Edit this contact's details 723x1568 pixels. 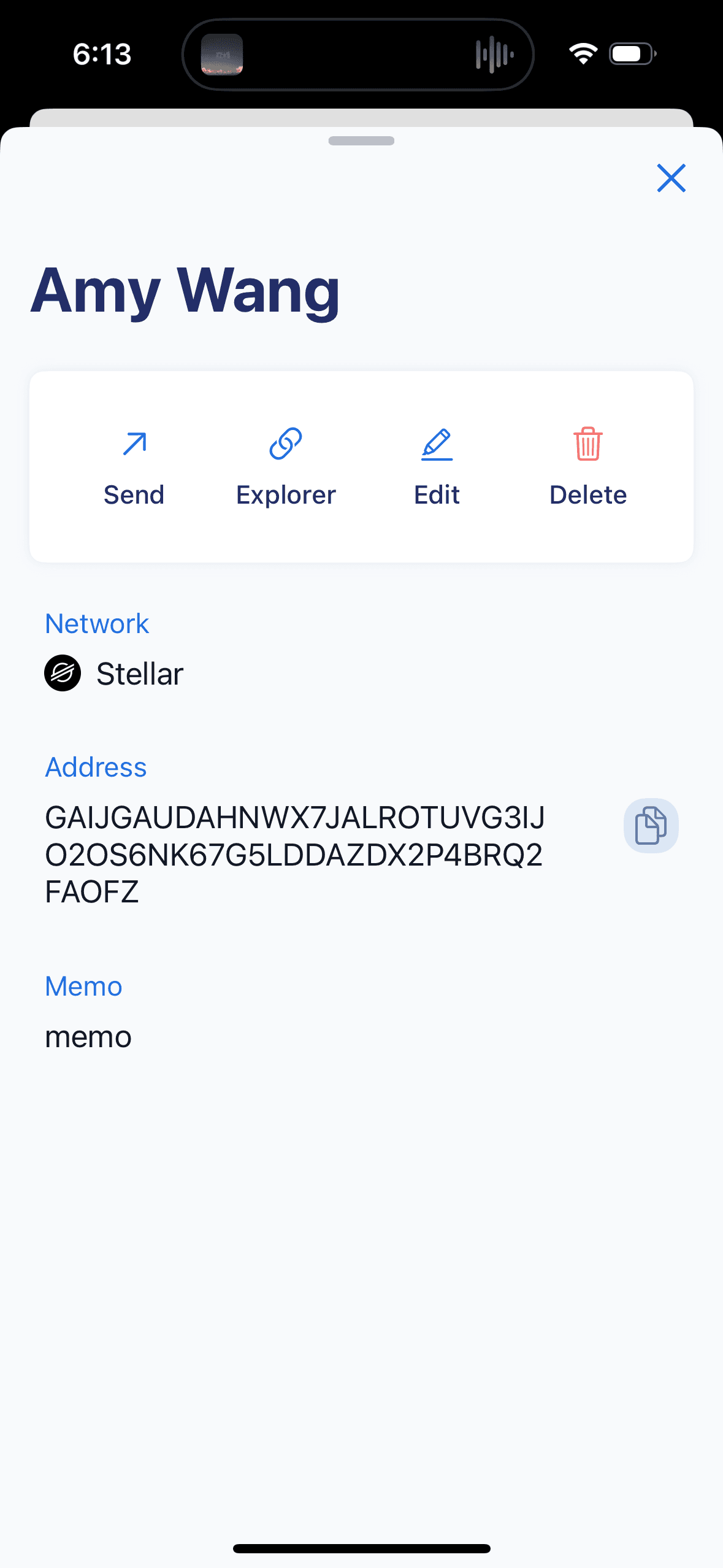point(437,467)
